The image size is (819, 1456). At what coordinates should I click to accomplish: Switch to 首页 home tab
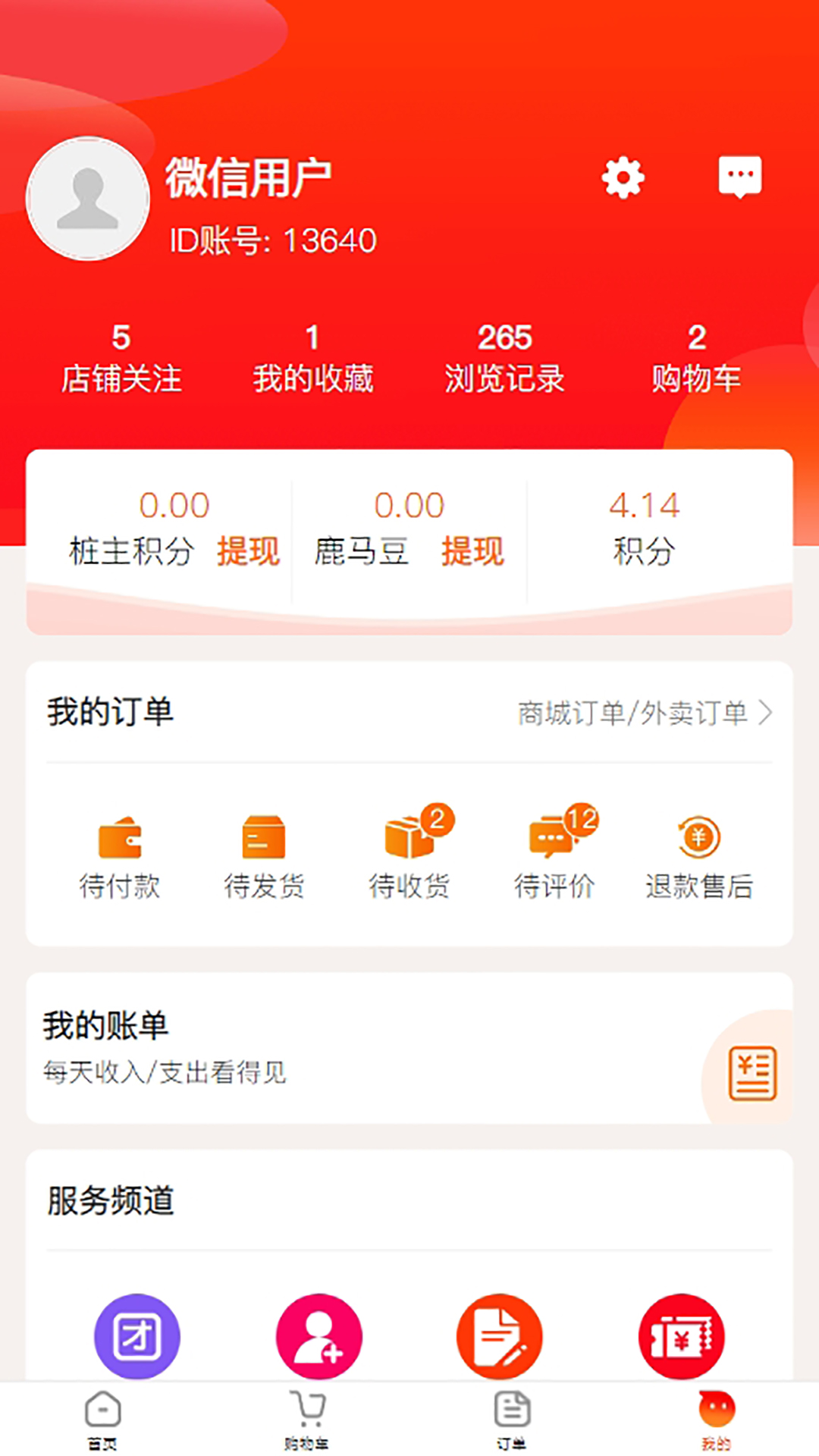point(102,1420)
